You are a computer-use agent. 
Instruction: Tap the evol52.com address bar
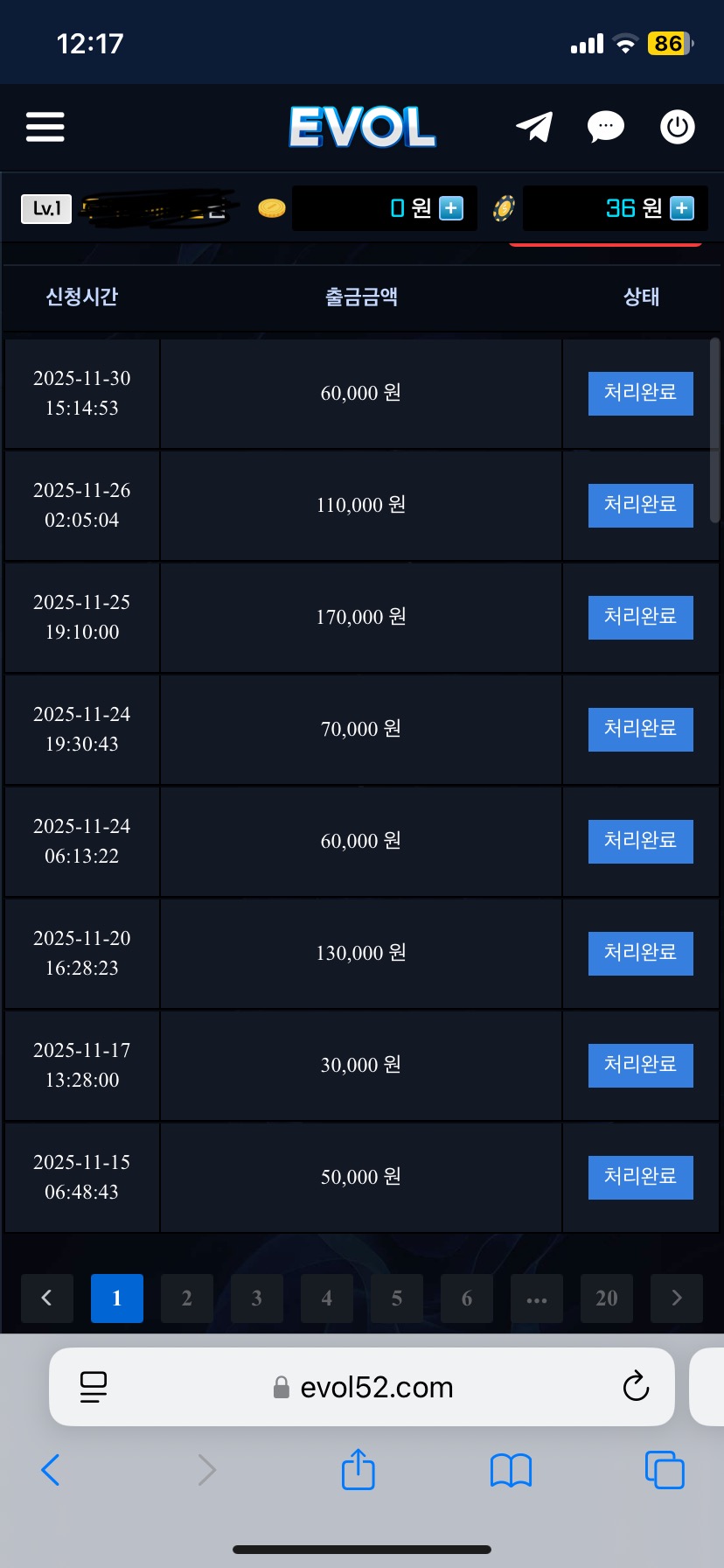click(376, 1387)
